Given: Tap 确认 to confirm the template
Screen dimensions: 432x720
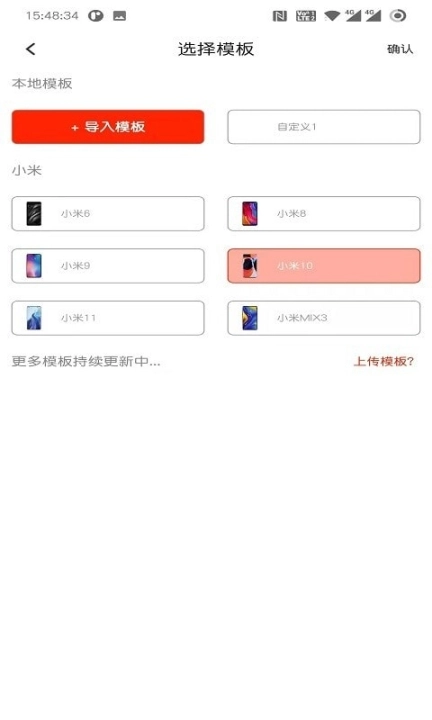Looking at the screenshot, I should [400, 49].
